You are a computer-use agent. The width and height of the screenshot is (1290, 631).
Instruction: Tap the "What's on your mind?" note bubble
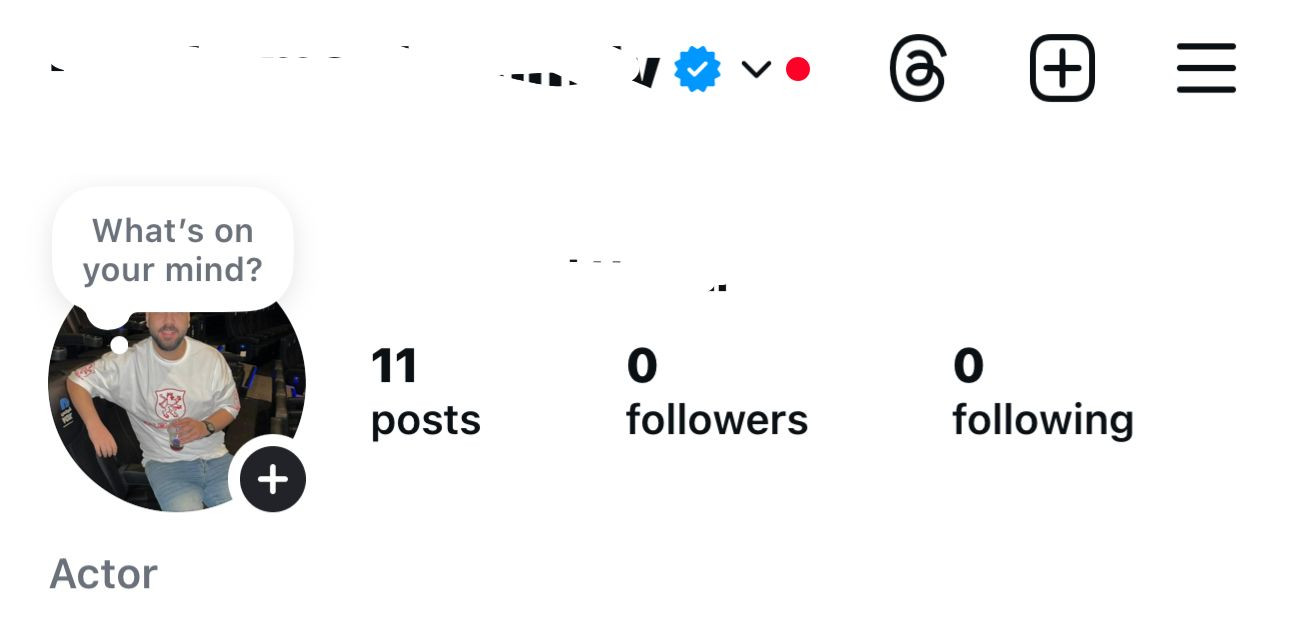(x=172, y=250)
